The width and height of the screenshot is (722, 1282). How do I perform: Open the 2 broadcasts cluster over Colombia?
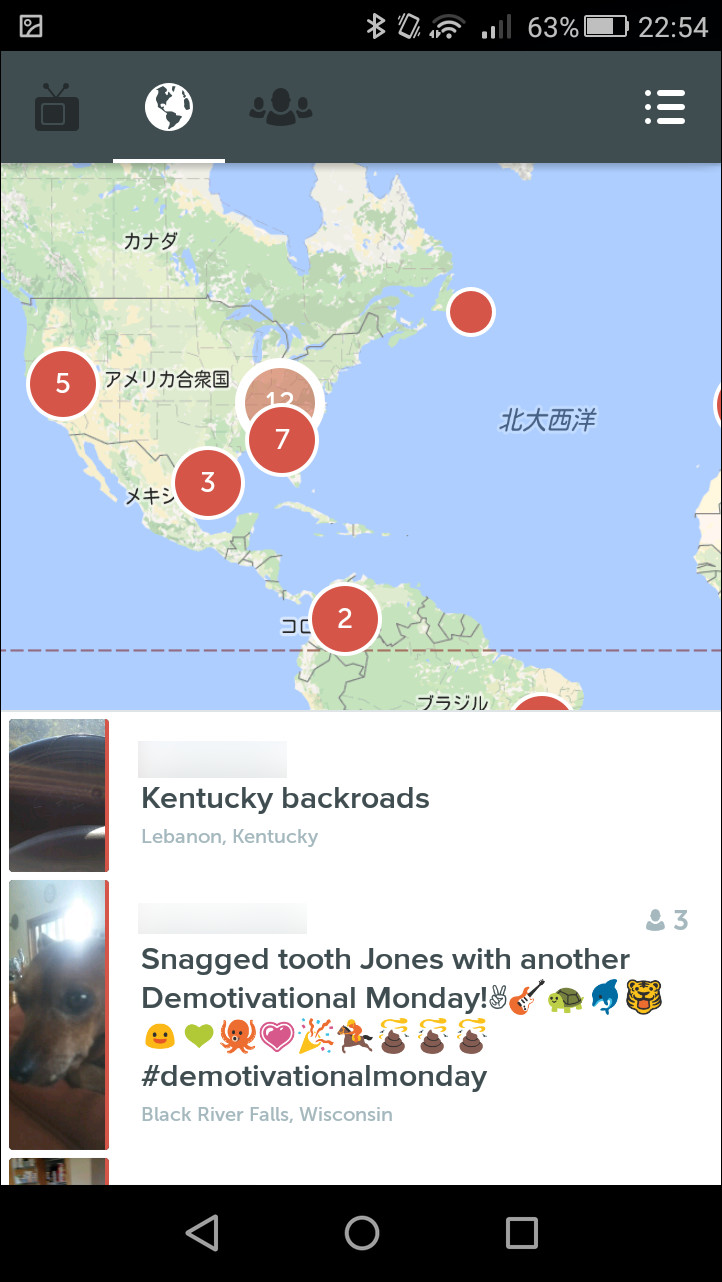pyautogui.click(x=345, y=619)
